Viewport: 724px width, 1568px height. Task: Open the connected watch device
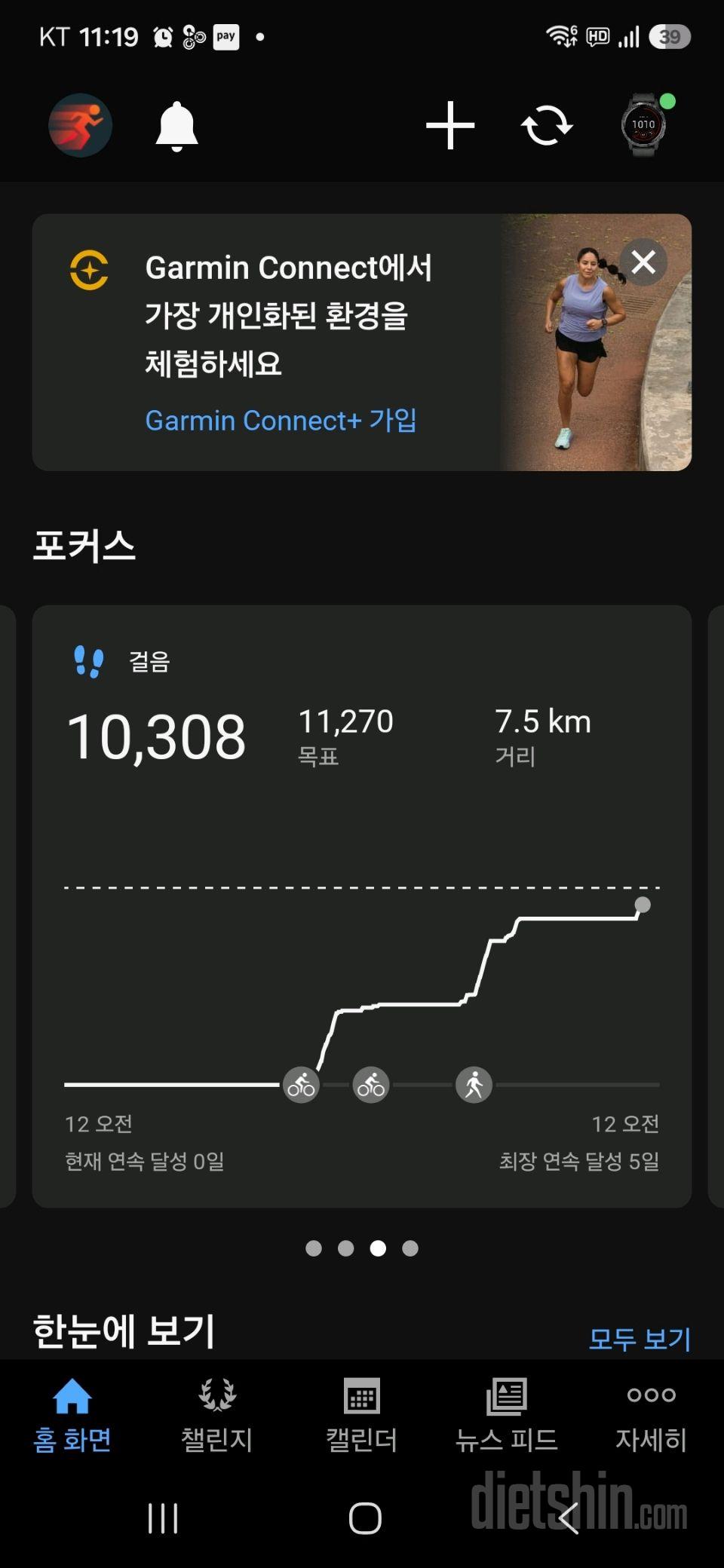point(645,124)
